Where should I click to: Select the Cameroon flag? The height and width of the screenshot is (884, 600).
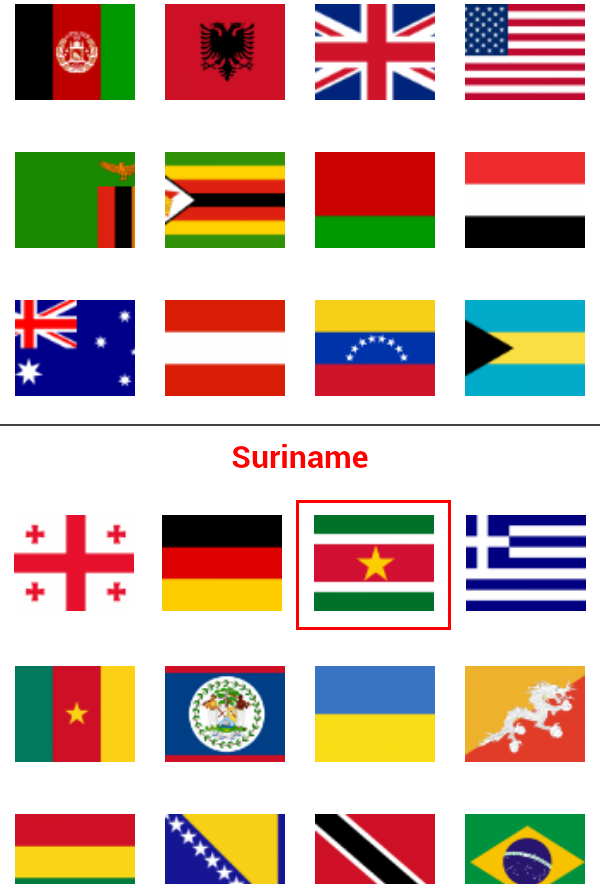pyautogui.click(x=75, y=714)
